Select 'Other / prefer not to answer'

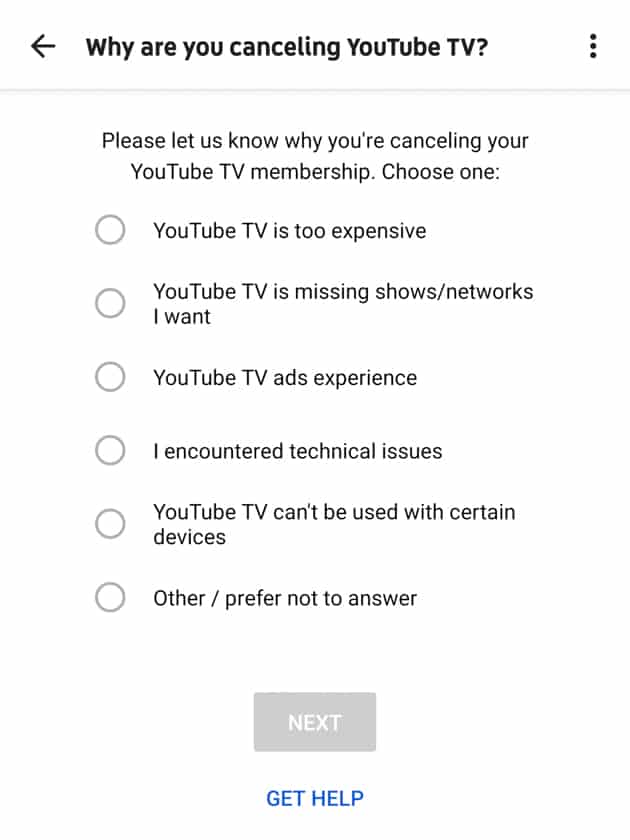pos(110,597)
